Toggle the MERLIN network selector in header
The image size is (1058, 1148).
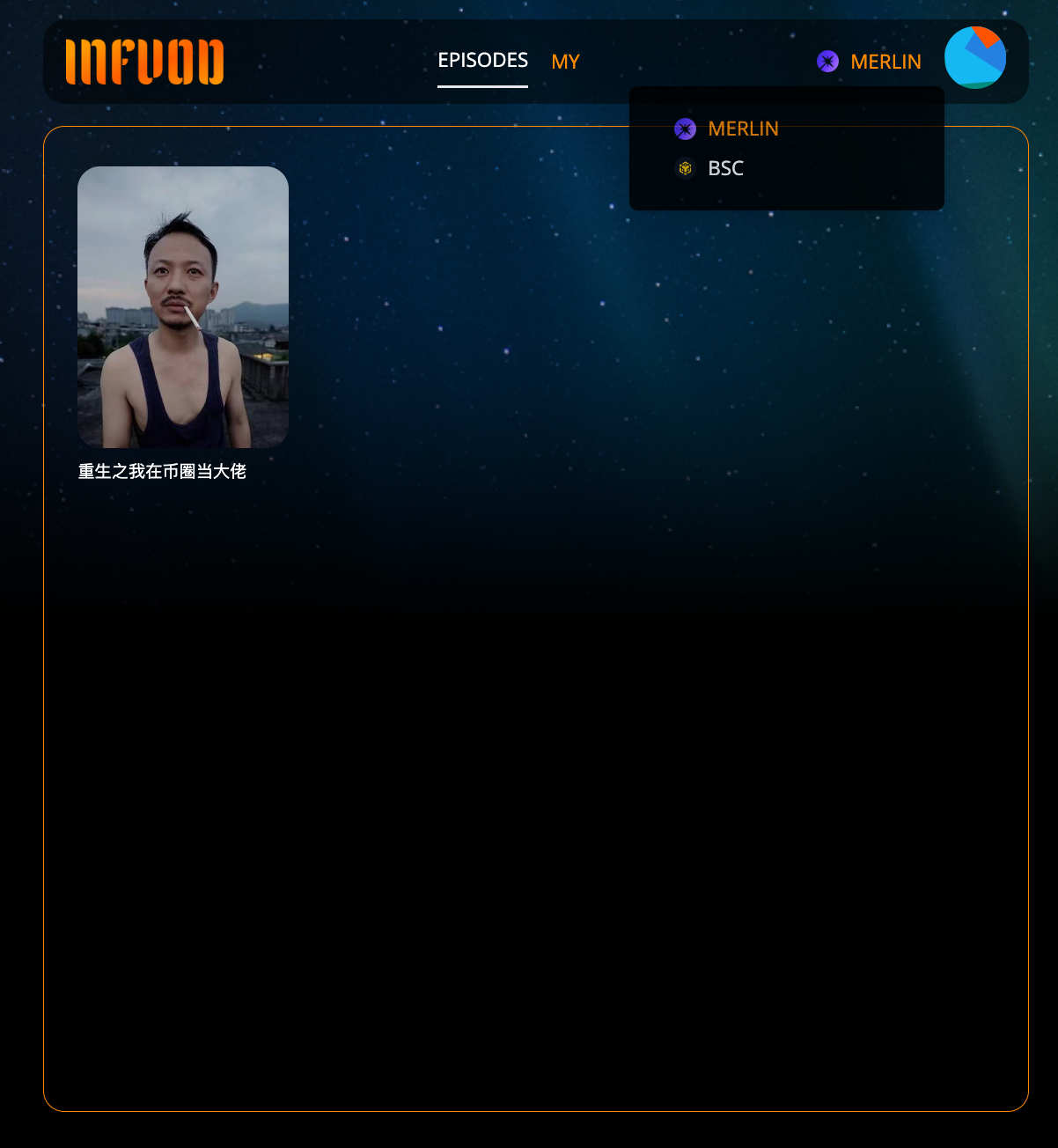(869, 62)
